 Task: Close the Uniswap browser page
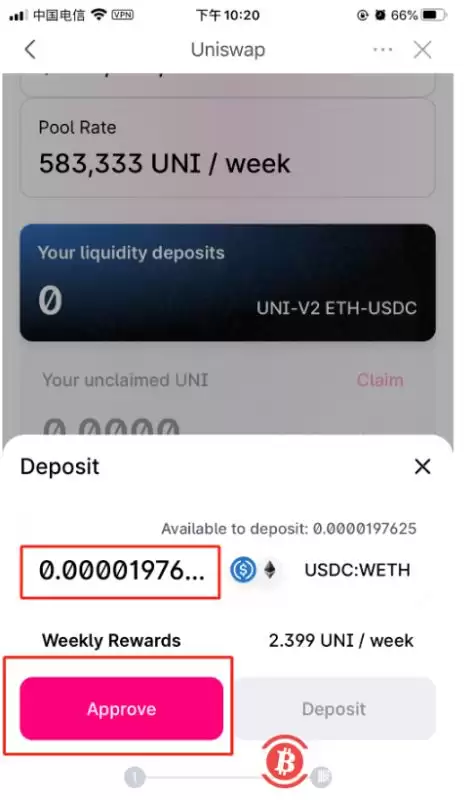coord(422,50)
